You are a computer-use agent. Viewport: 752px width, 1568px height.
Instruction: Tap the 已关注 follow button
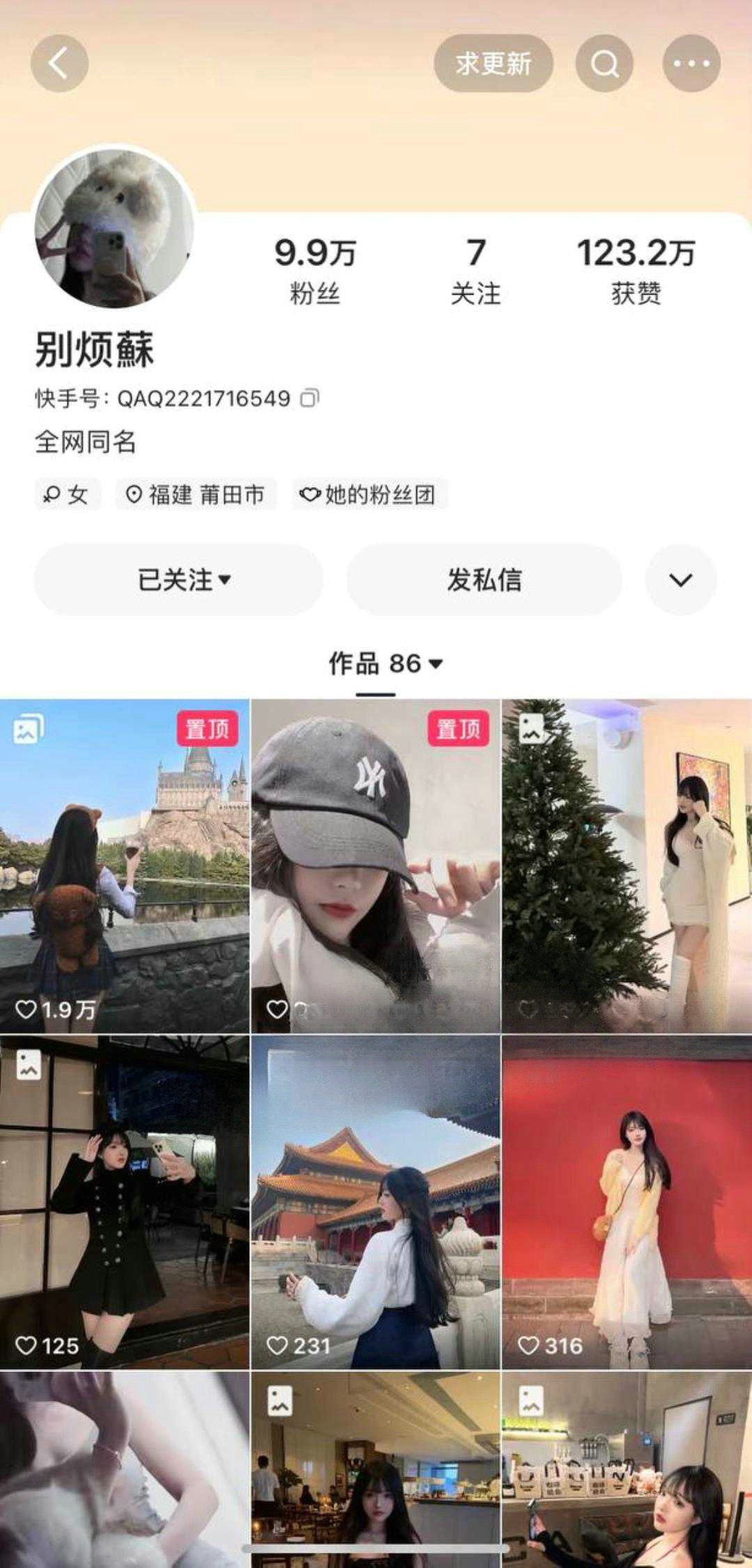point(179,580)
